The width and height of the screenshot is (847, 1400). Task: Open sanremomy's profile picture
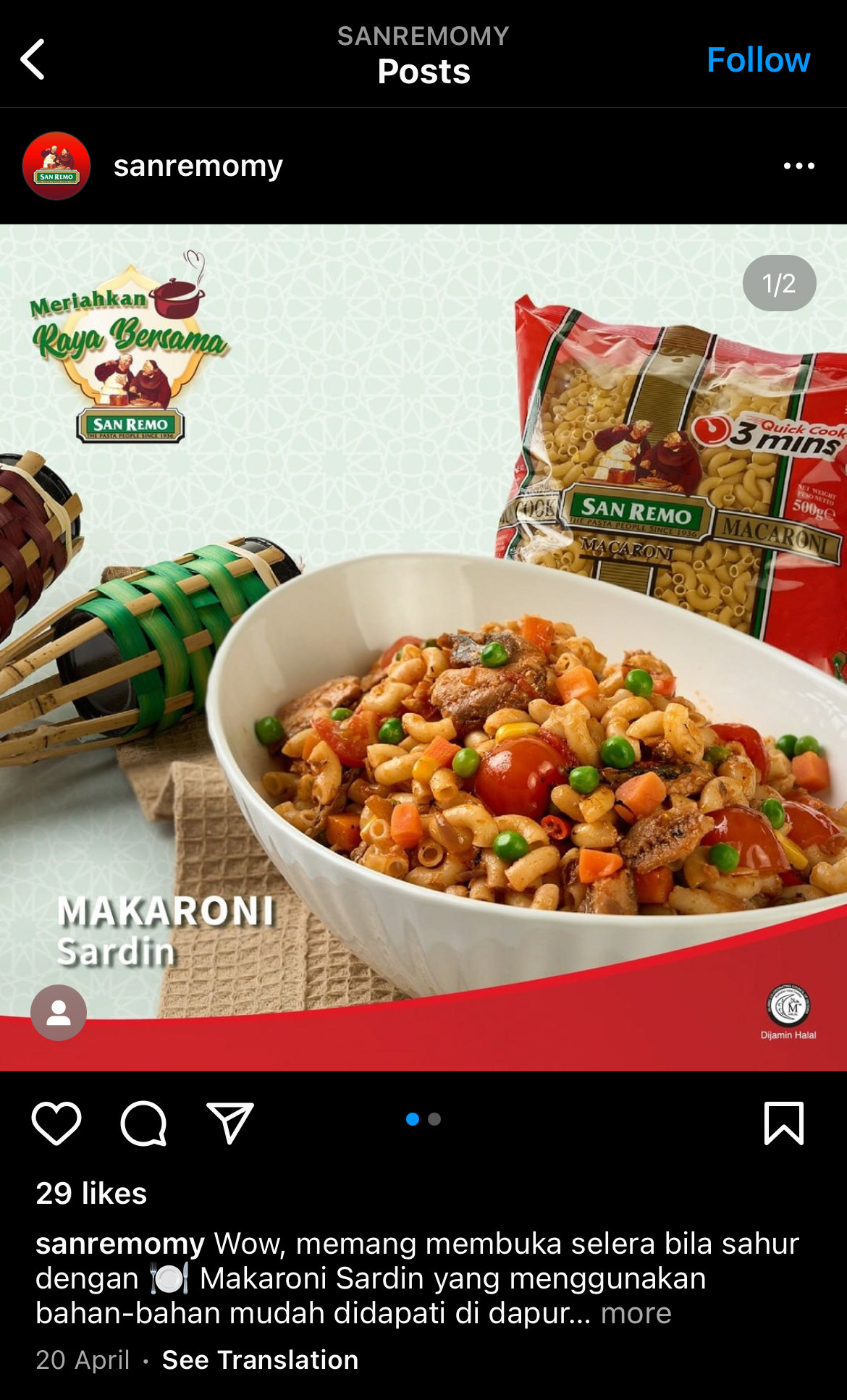click(x=56, y=166)
